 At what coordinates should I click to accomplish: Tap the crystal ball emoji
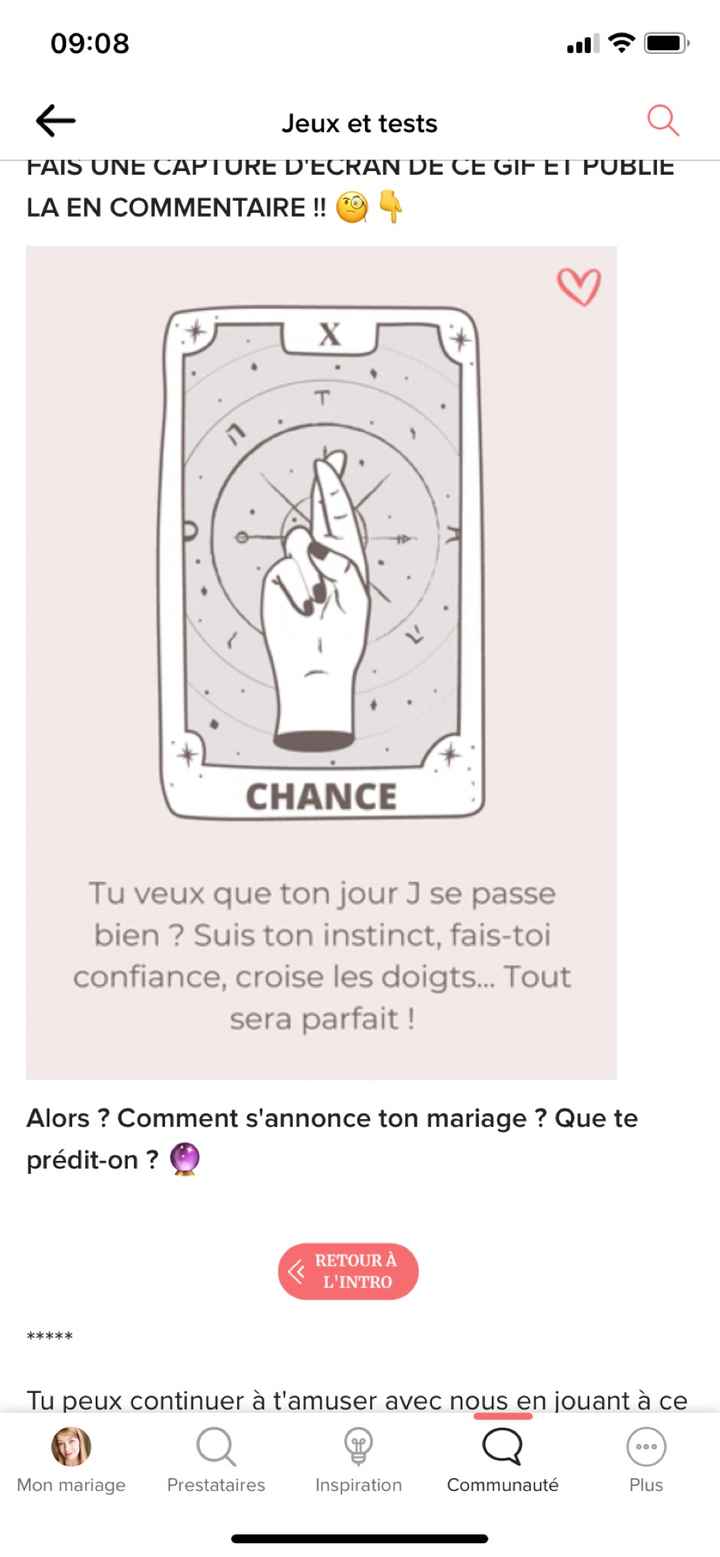click(186, 1160)
